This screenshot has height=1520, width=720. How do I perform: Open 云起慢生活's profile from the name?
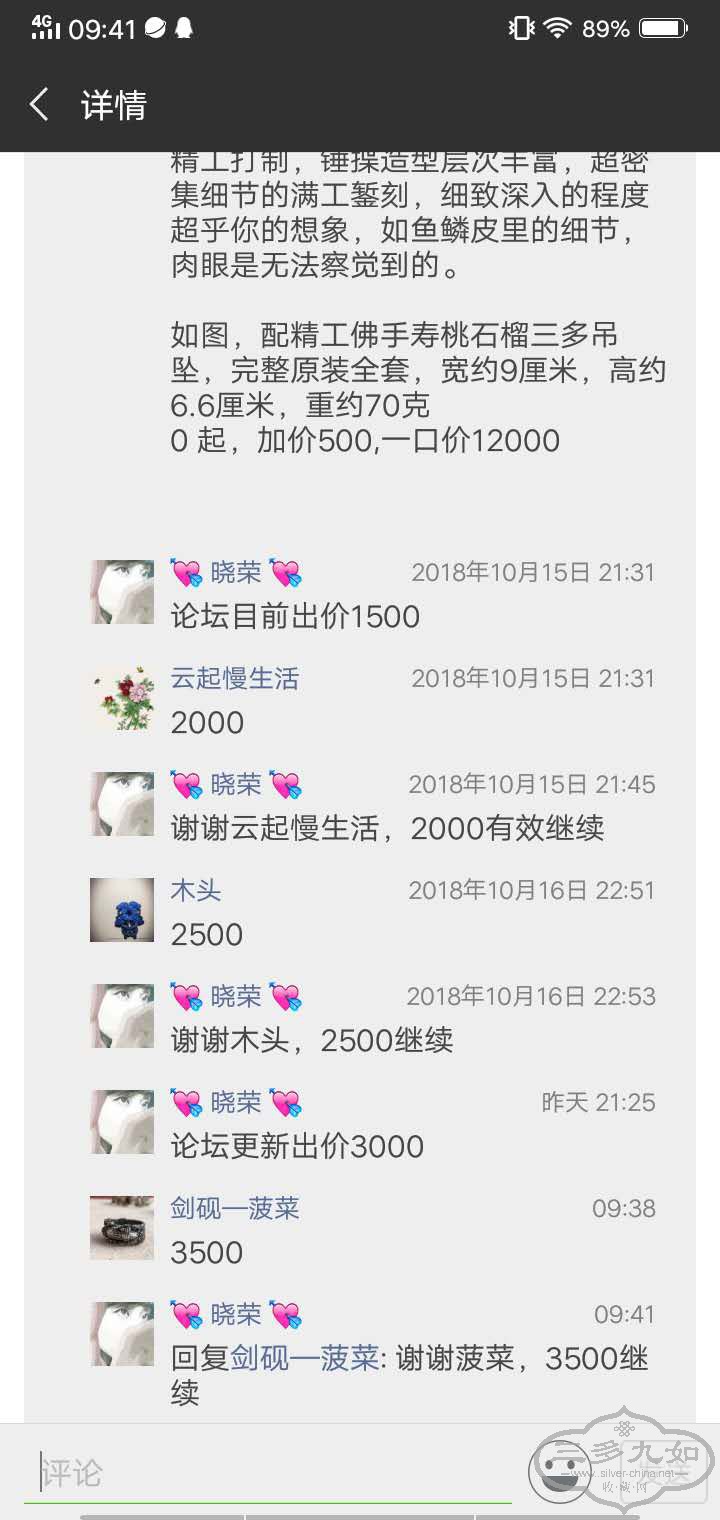235,679
